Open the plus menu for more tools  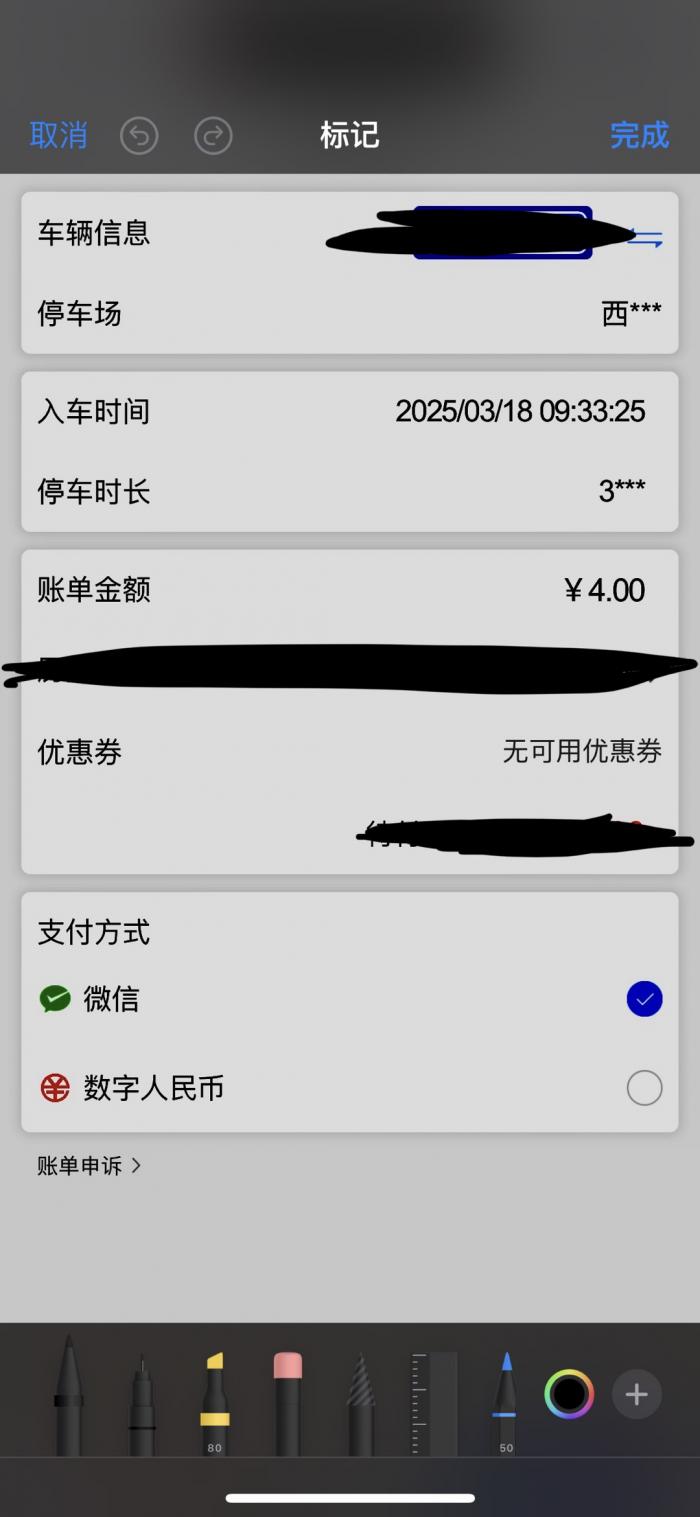pos(637,1394)
